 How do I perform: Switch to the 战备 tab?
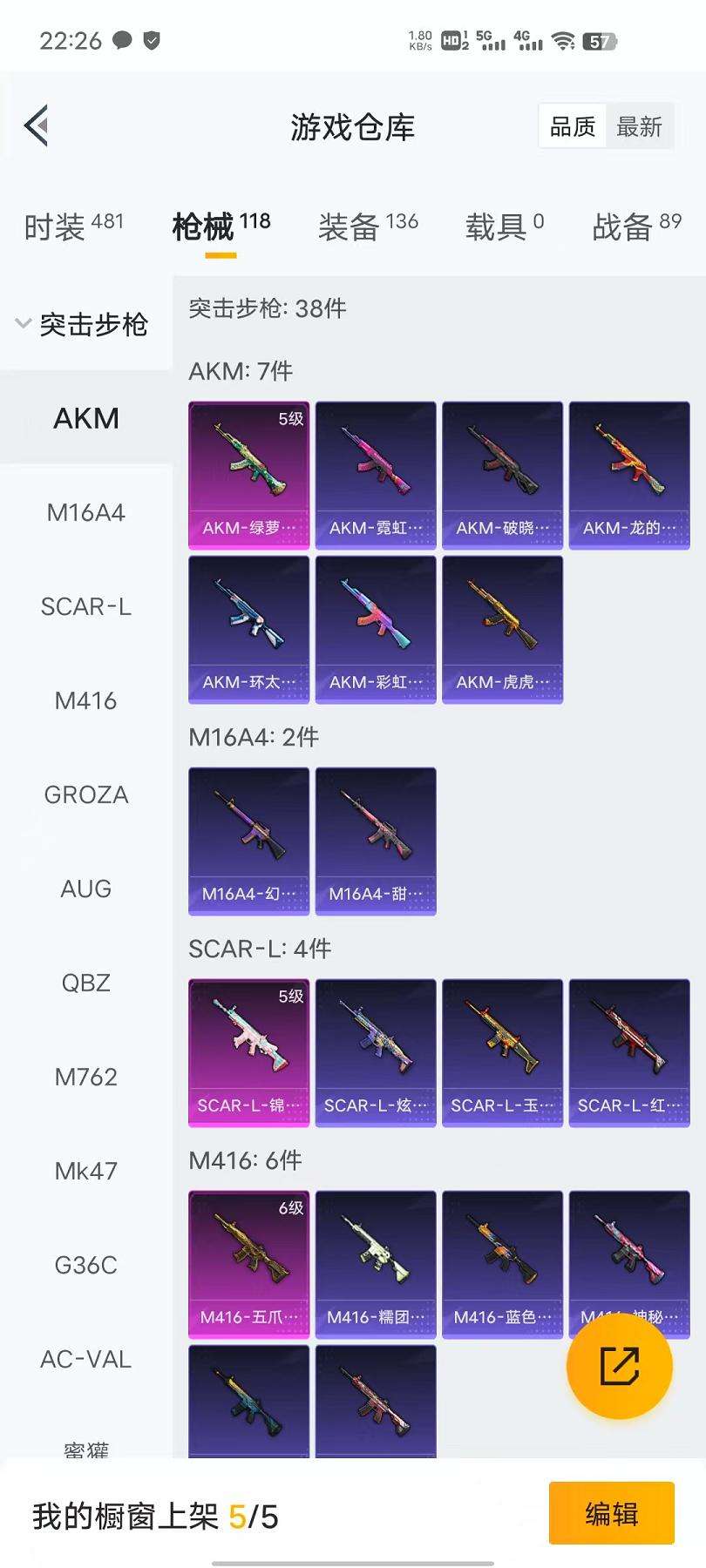636,227
